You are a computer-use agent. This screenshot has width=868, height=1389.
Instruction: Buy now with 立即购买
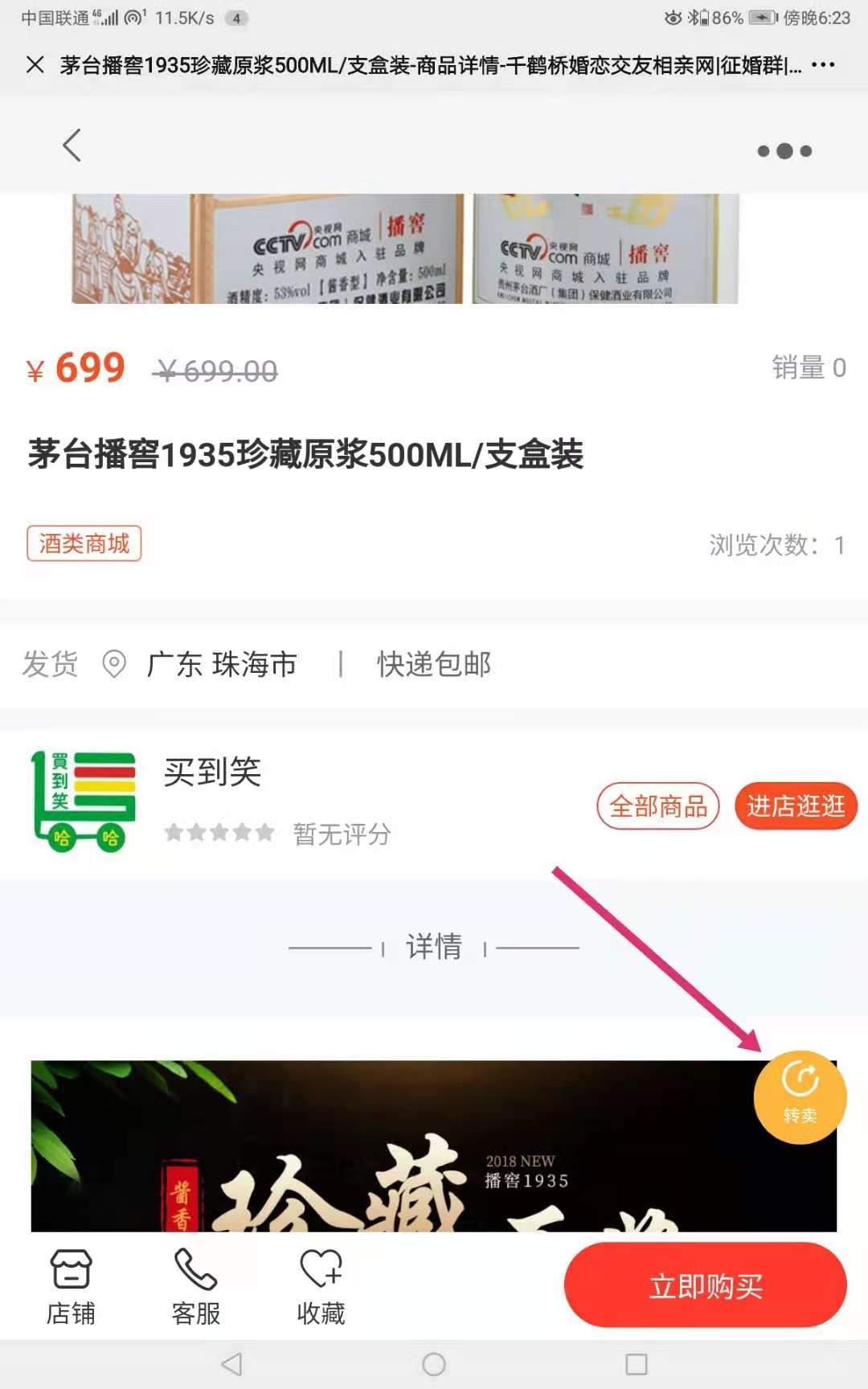pyautogui.click(x=706, y=1285)
